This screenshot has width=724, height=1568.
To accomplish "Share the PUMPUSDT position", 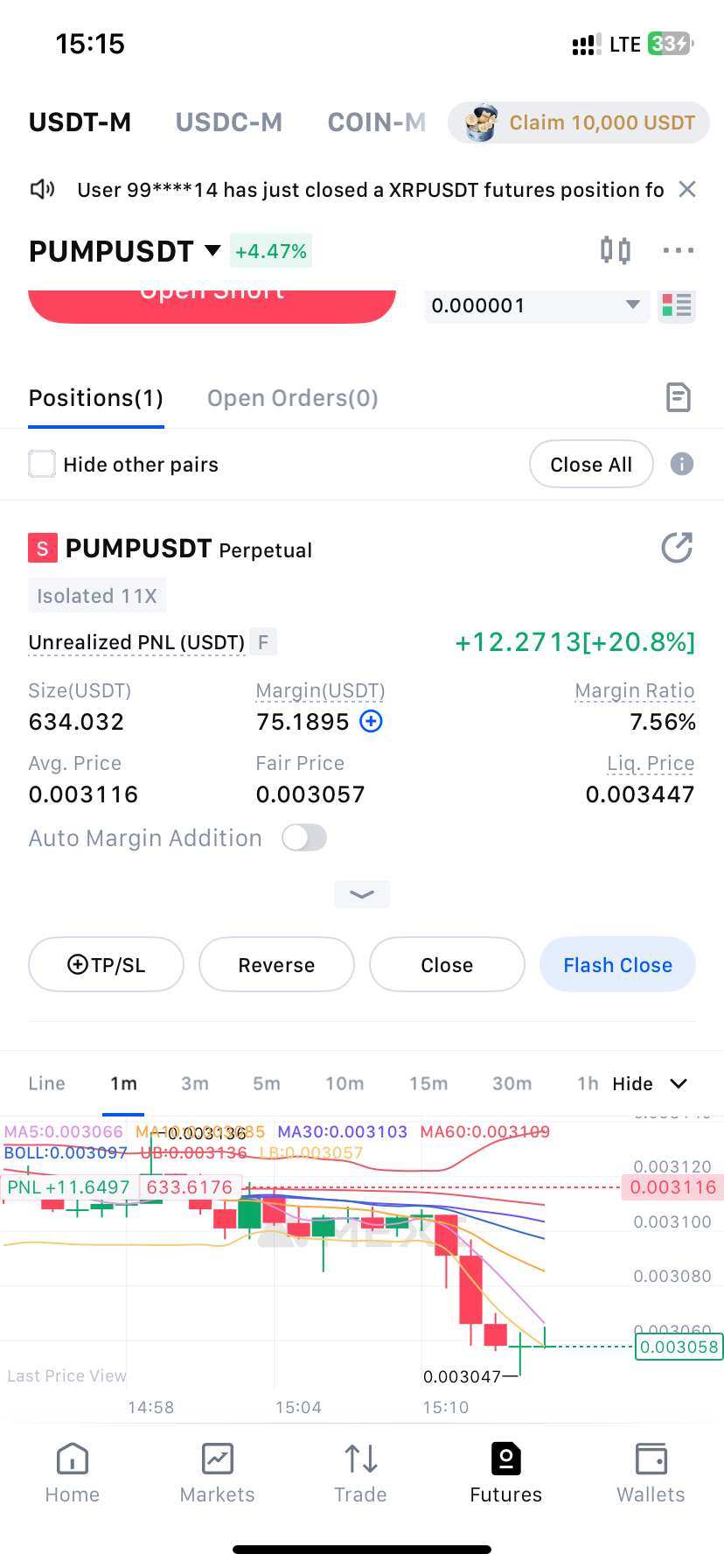I will [x=677, y=548].
